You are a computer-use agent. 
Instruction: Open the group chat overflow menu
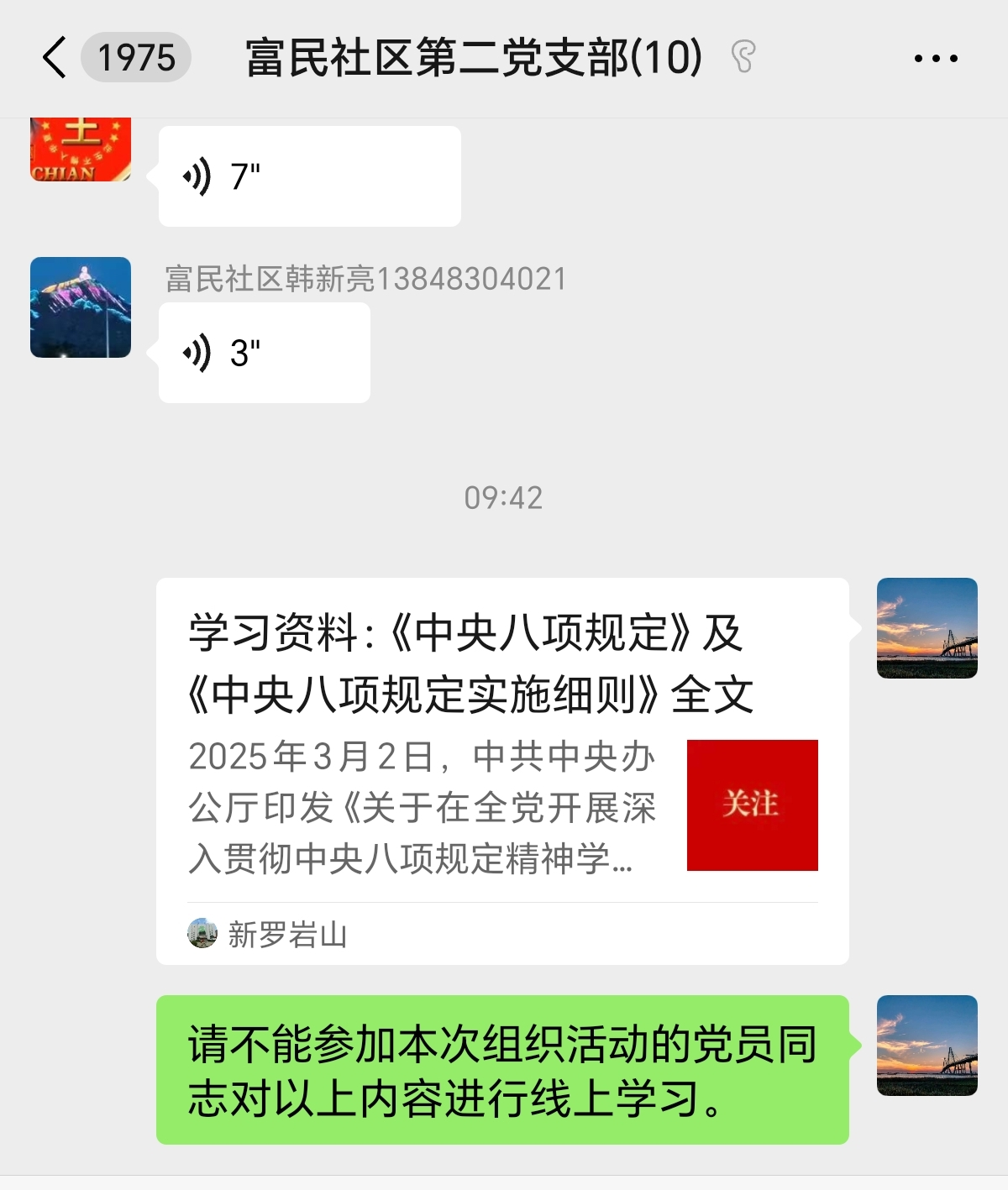935,58
